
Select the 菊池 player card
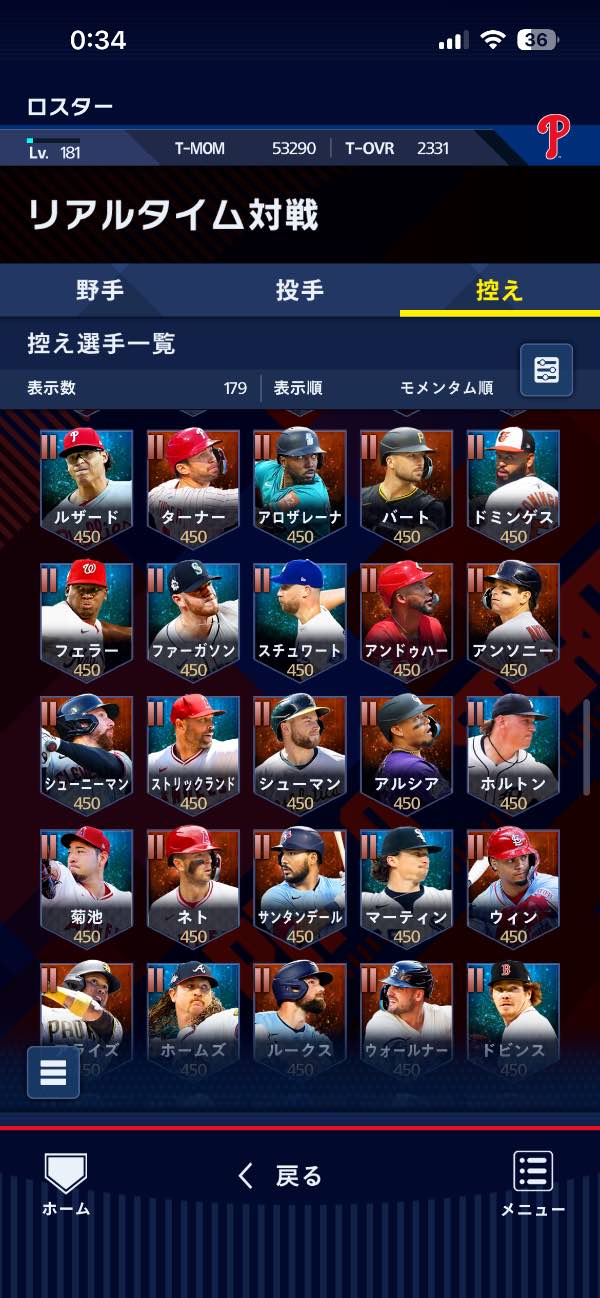point(87,886)
